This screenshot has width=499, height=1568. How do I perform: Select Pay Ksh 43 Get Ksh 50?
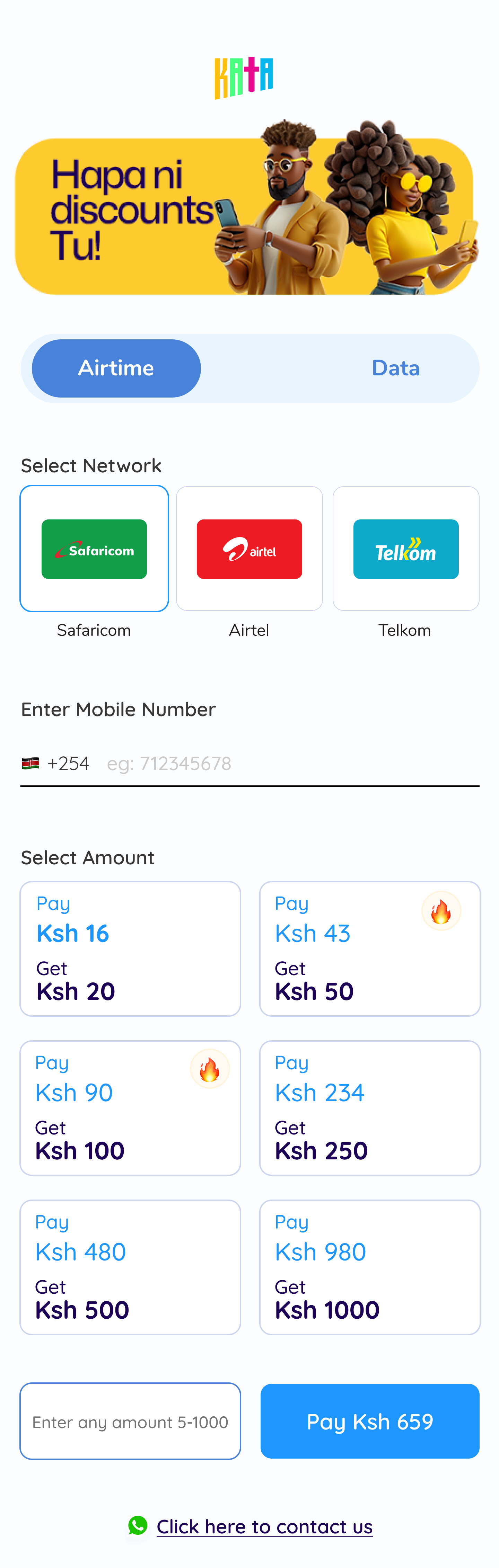(x=370, y=948)
